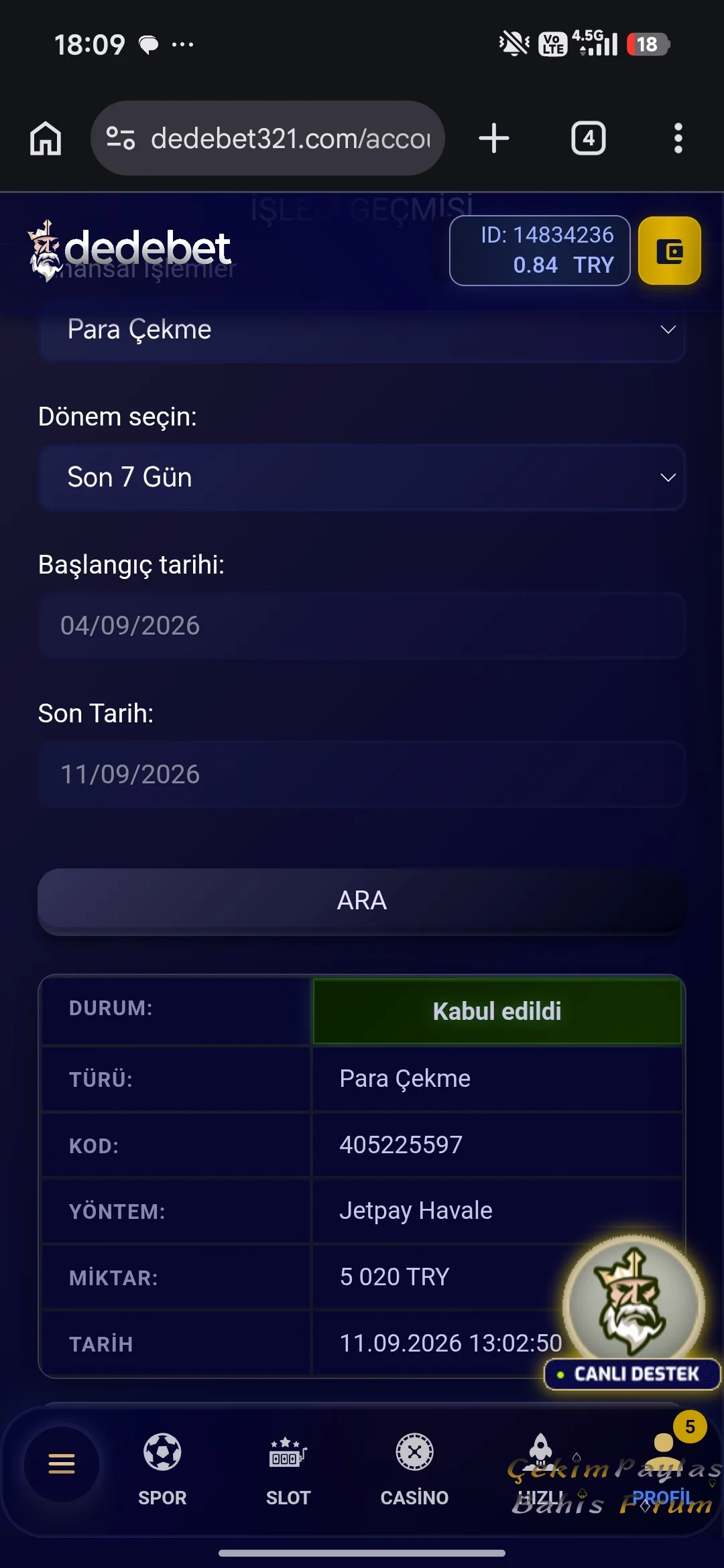Tap the dedebet321.com address bar
The height and width of the screenshot is (1568, 724).
pos(267,139)
